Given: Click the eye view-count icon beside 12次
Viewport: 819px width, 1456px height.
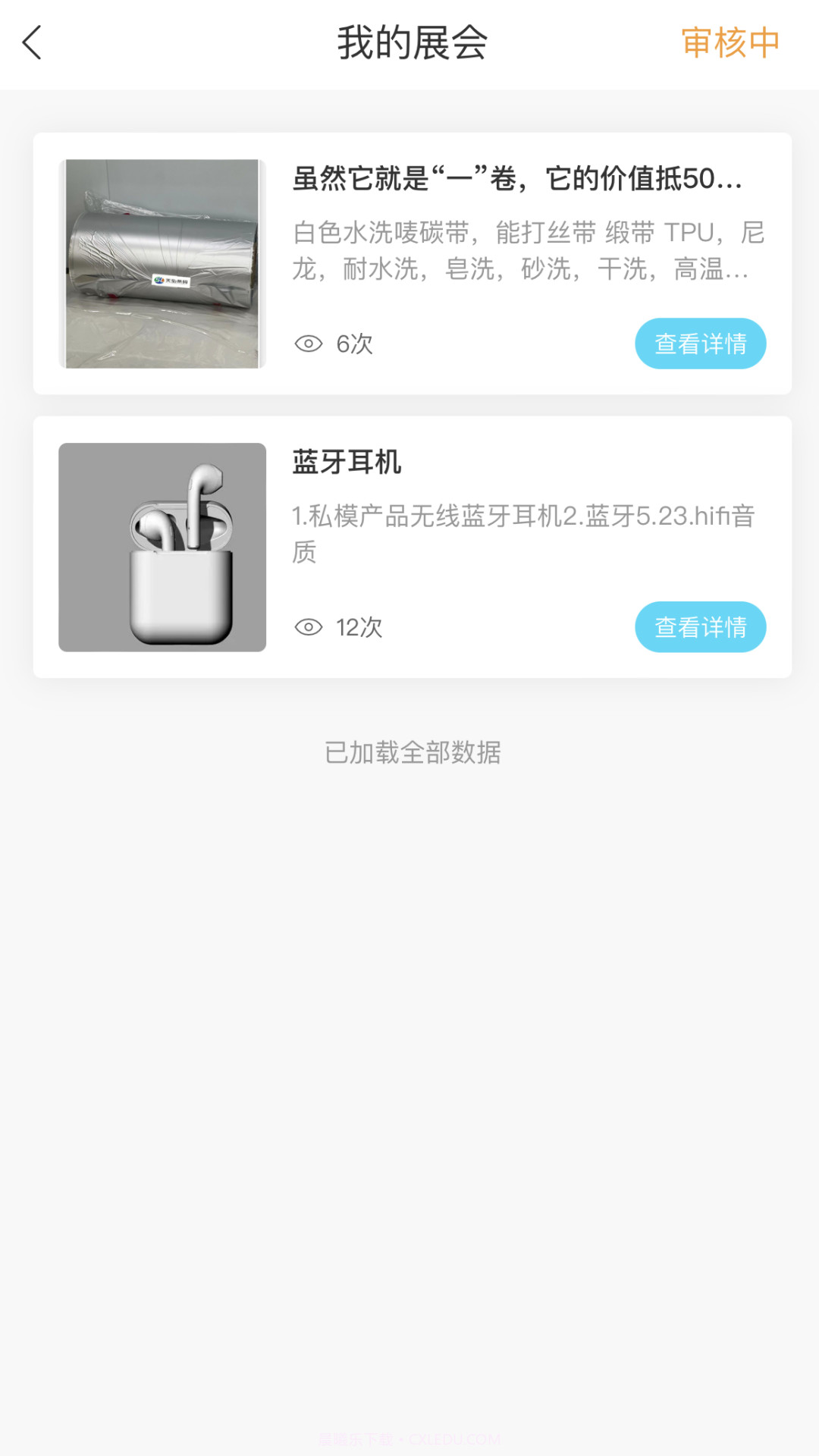Looking at the screenshot, I should tap(308, 626).
